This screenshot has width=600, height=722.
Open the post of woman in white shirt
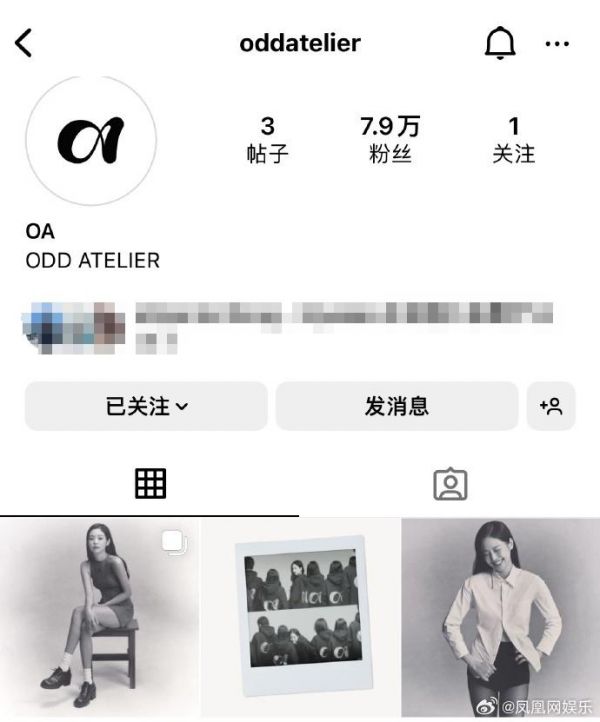point(500,619)
